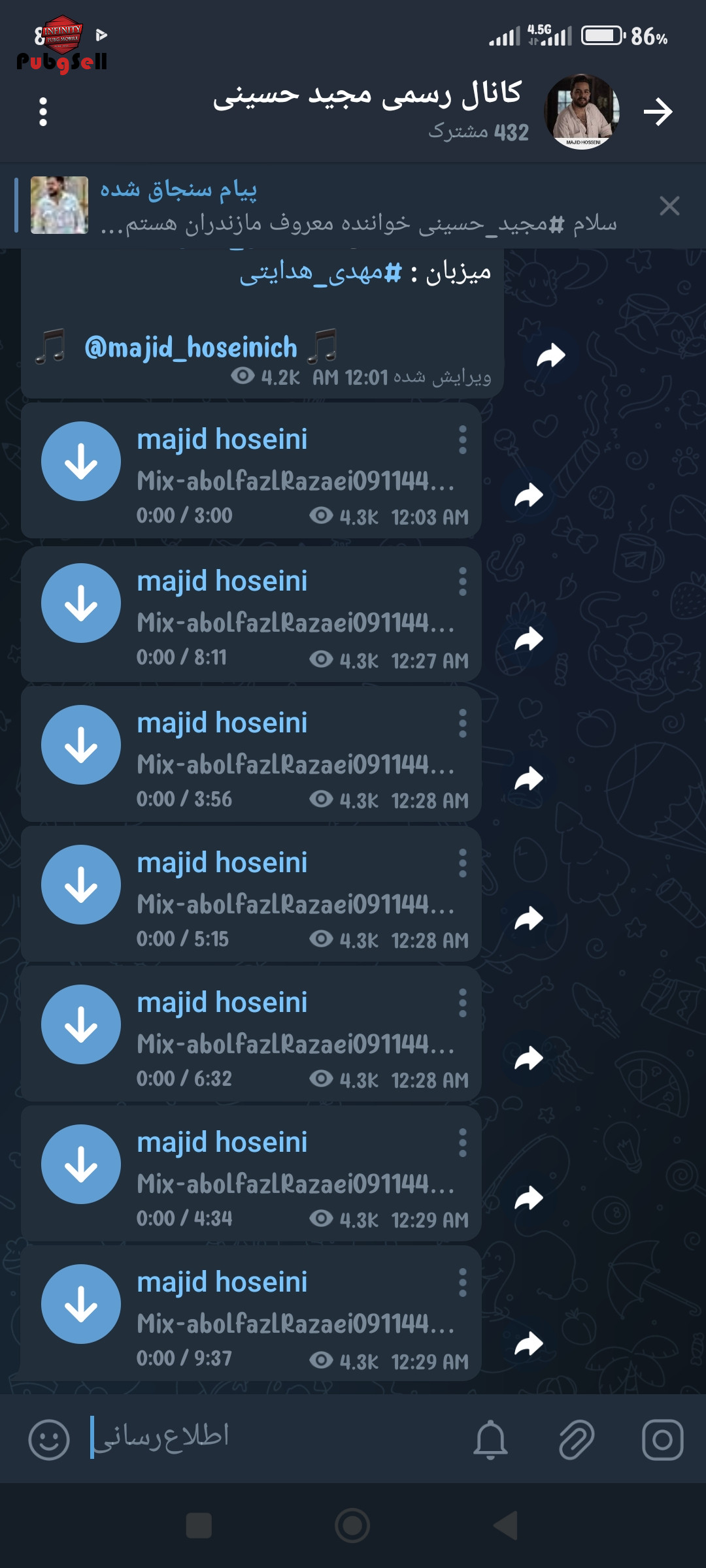The image size is (706, 1568).
Task: Dismiss the pinned message banner
Action: coord(669,206)
